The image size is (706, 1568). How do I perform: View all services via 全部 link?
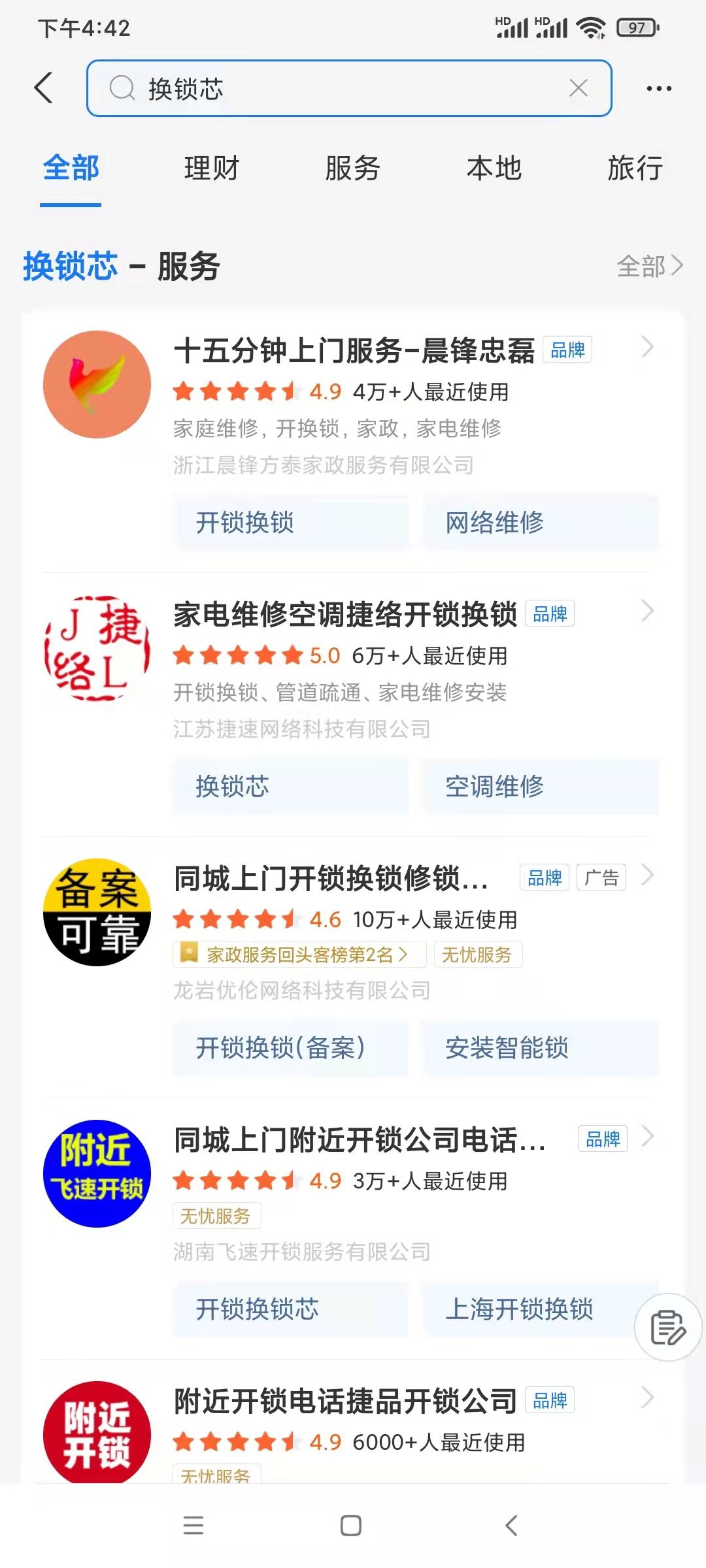(x=650, y=266)
